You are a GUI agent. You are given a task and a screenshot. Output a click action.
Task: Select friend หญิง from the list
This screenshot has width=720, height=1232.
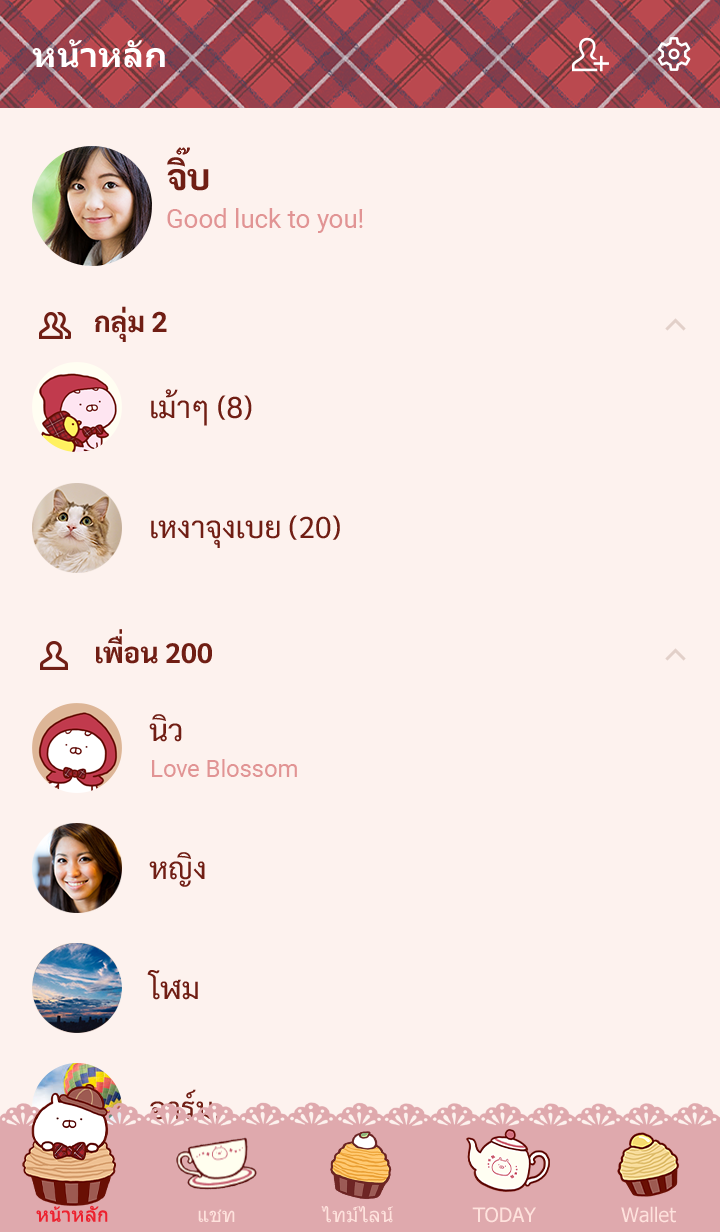click(x=177, y=868)
